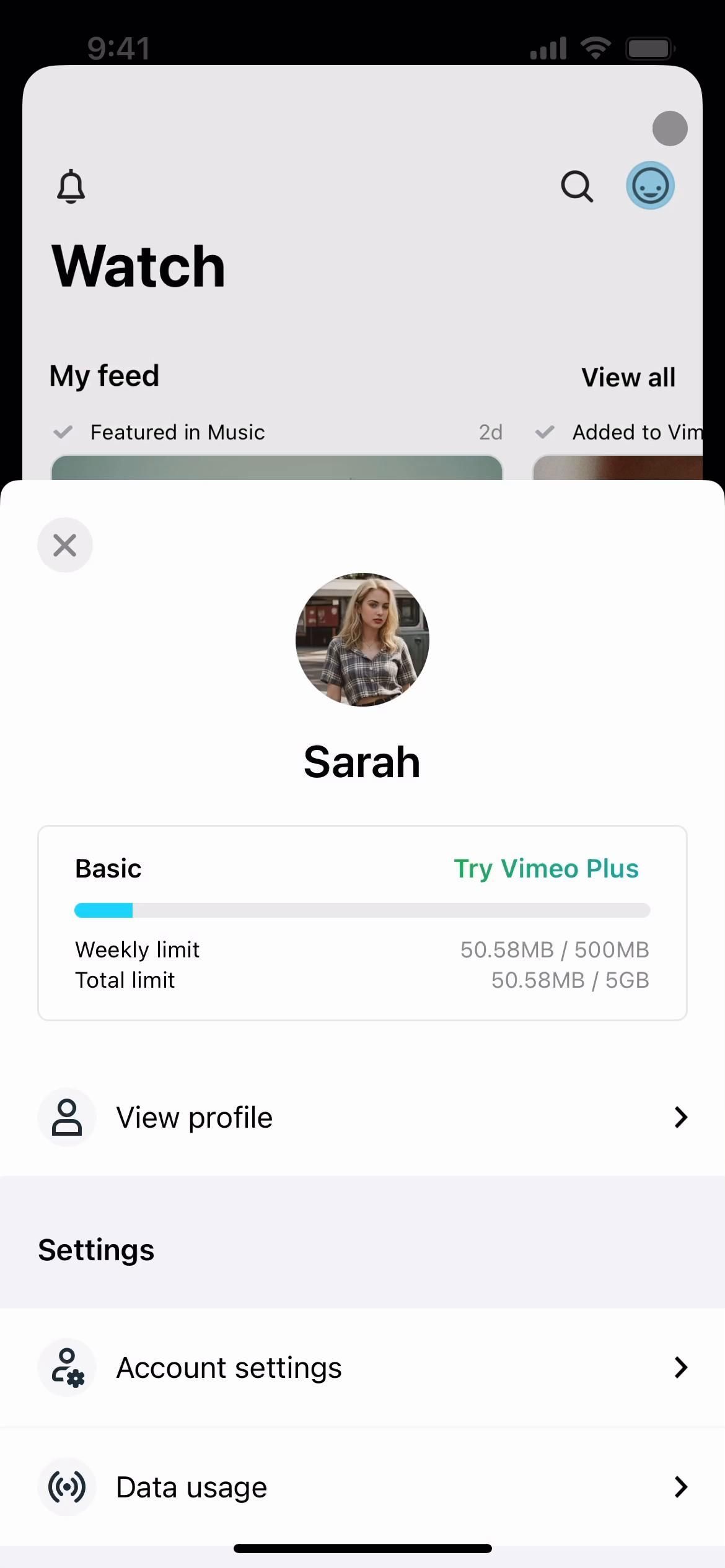Tap Sarah's profile picture
This screenshot has height=1568, width=725.
coord(362,640)
